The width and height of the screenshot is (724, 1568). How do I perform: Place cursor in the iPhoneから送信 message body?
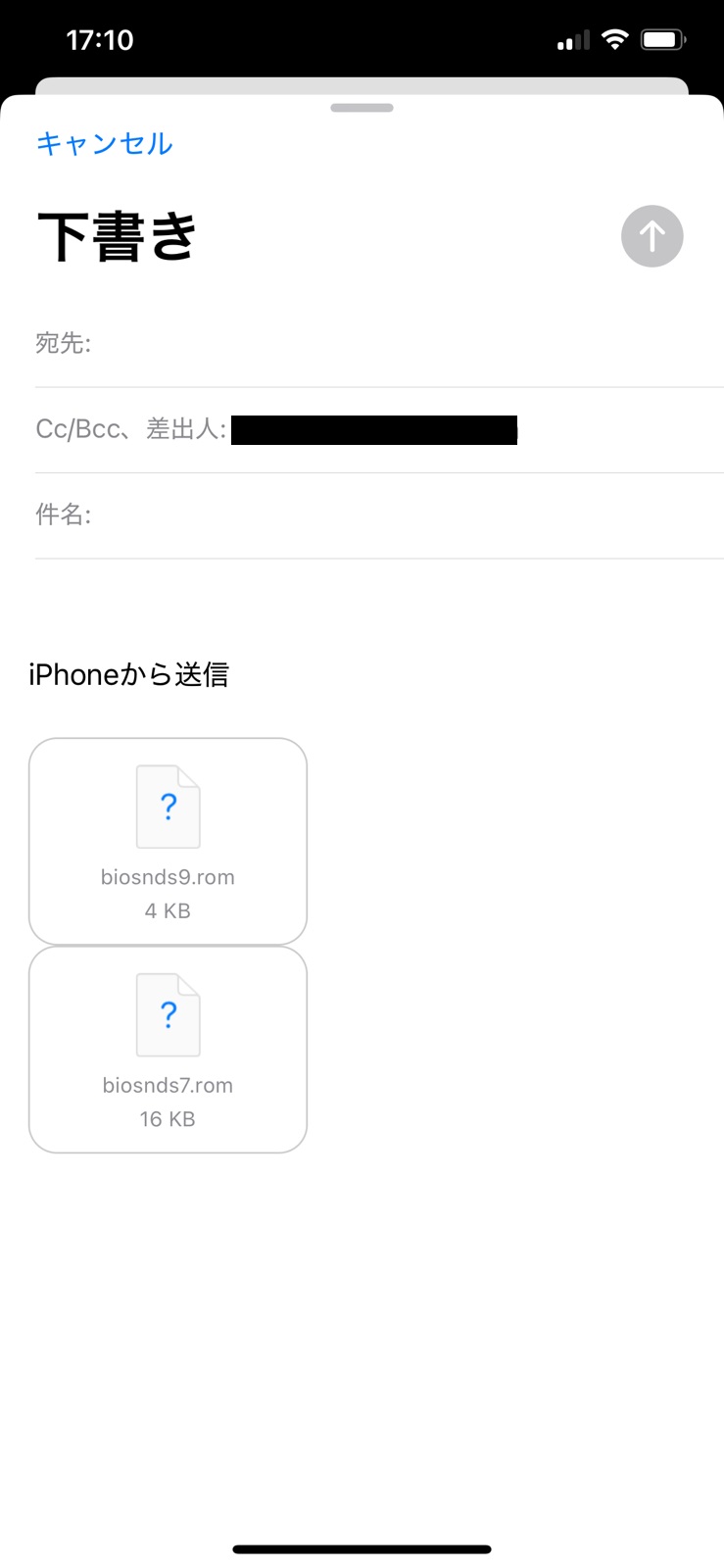[x=128, y=674]
